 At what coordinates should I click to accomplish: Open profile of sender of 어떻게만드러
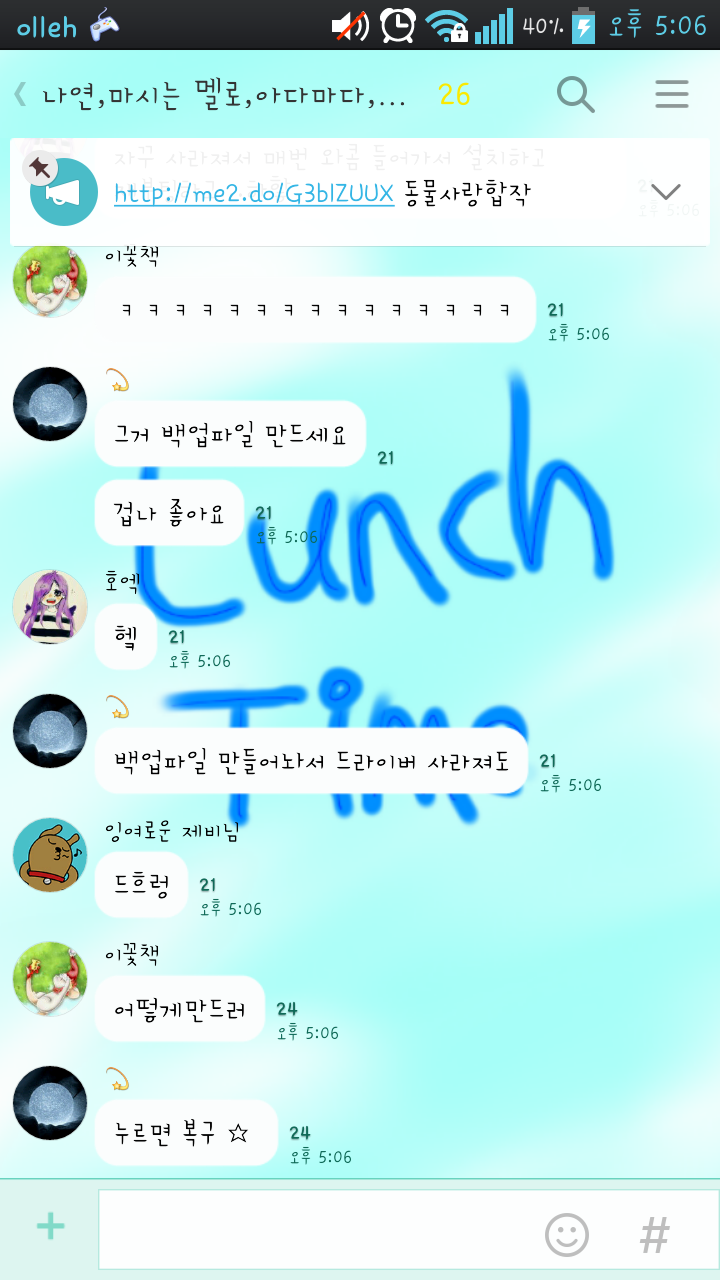click(x=50, y=979)
